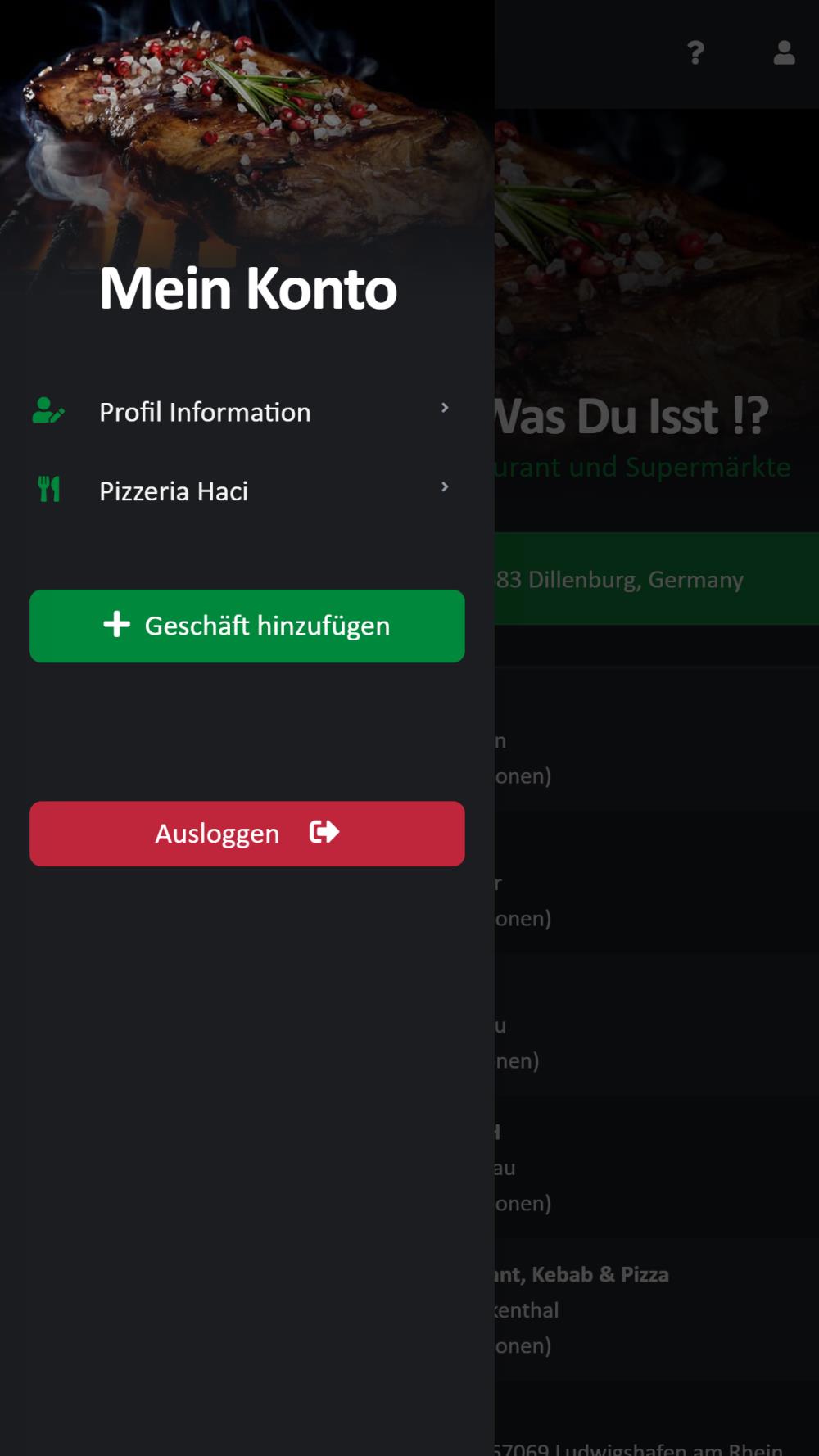Open the Pizzeria Haci entry
The width and height of the screenshot is (819, 1456).
(x=174, y=491)
